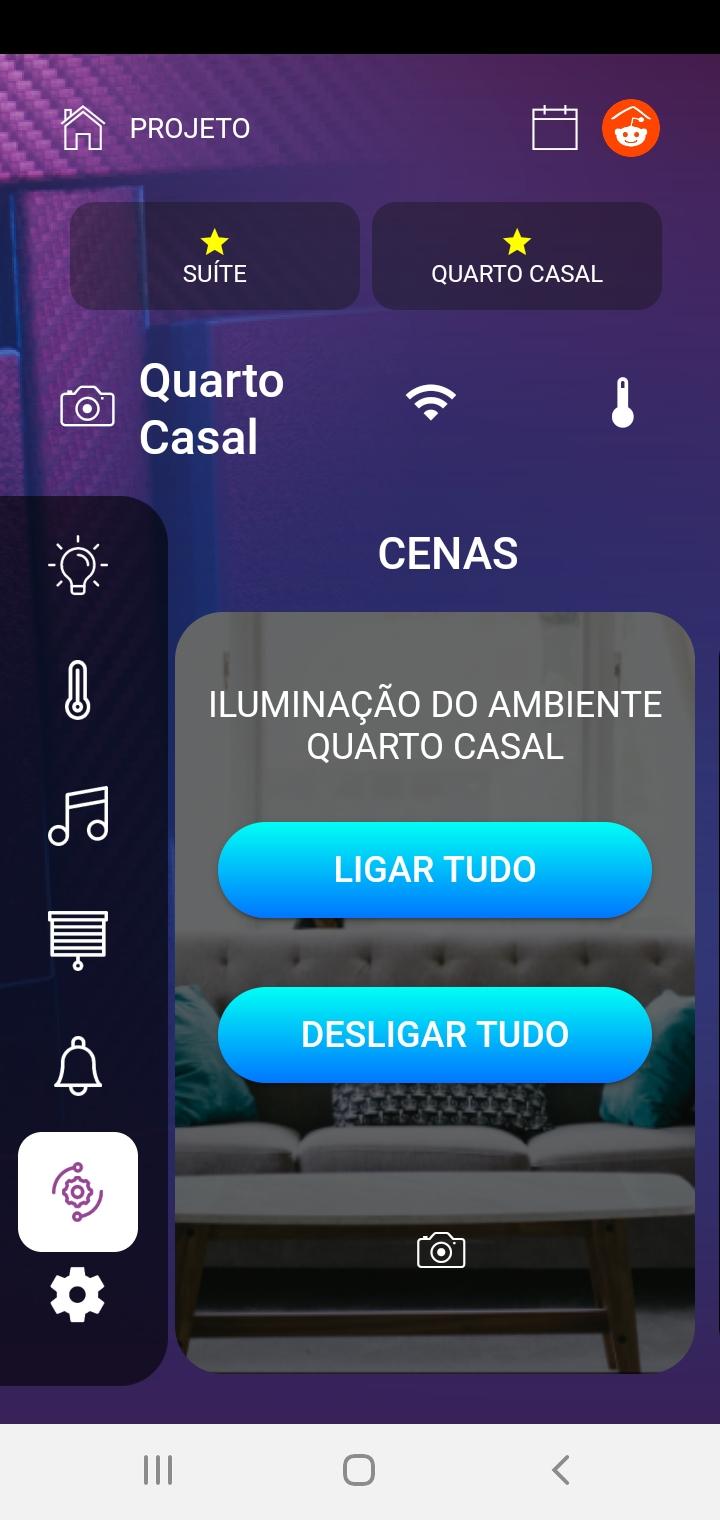Go back with the system back button

coord(560,1470)
